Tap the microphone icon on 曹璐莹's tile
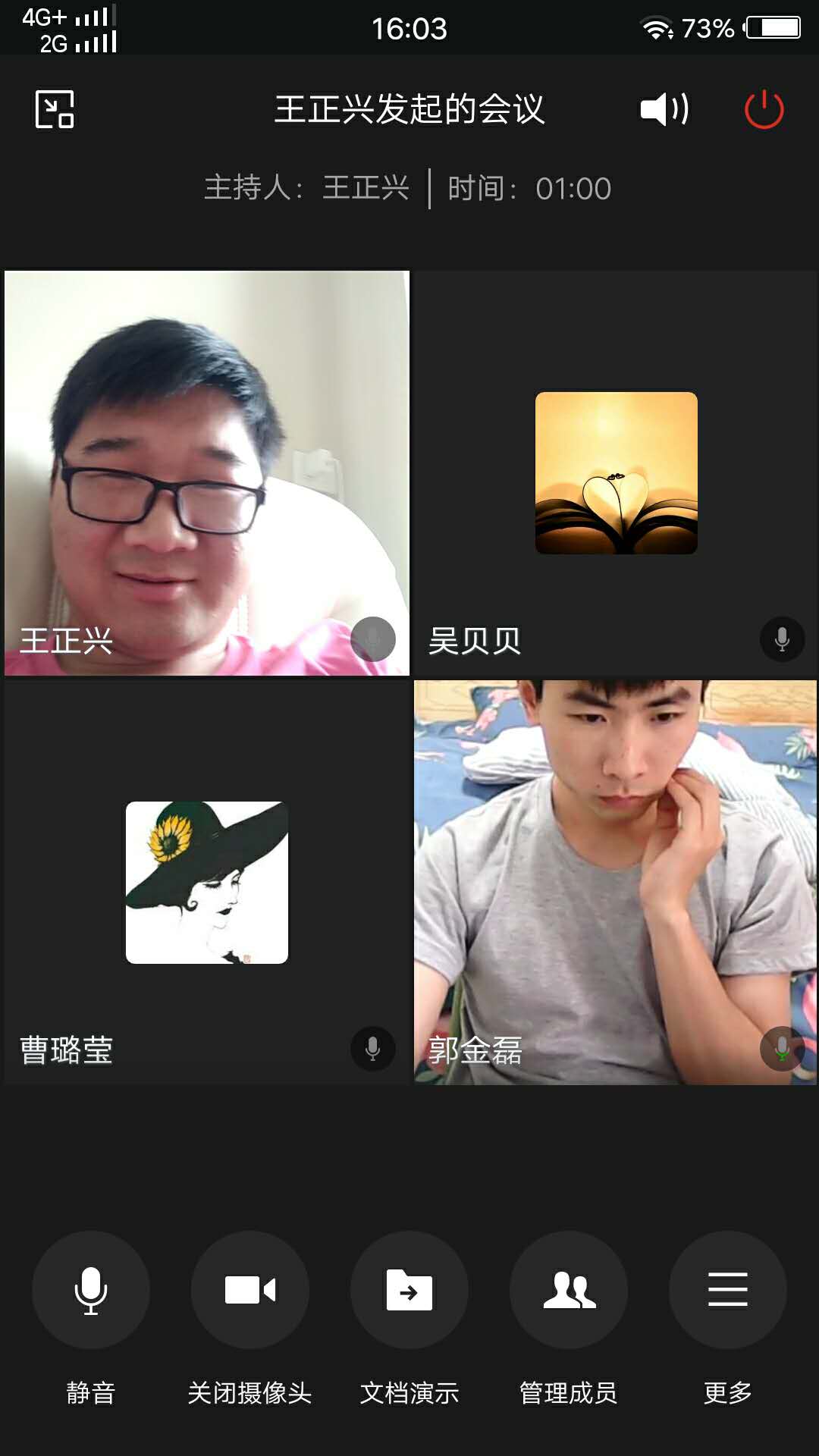819x1456 pixels. point(372,1049)
